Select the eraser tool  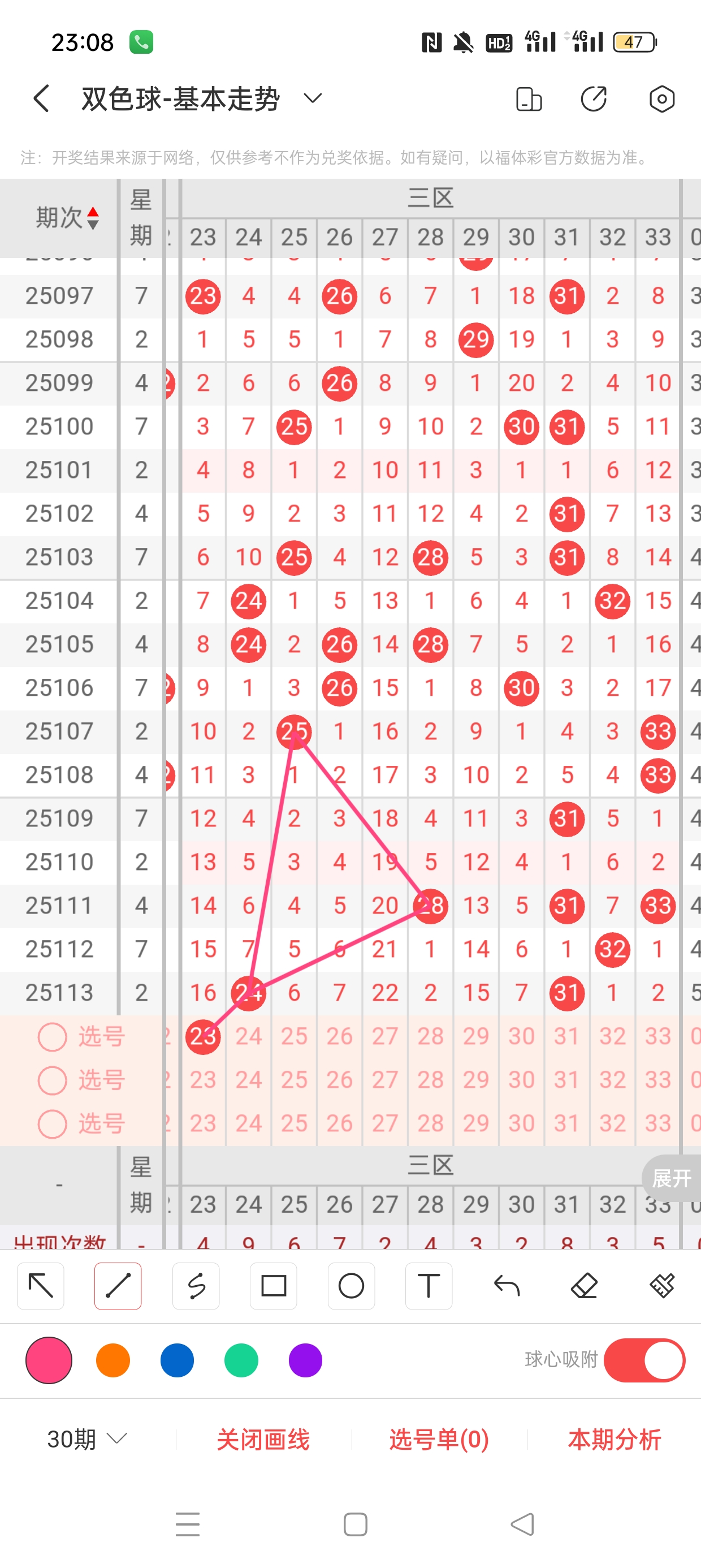pos(584,1286)
